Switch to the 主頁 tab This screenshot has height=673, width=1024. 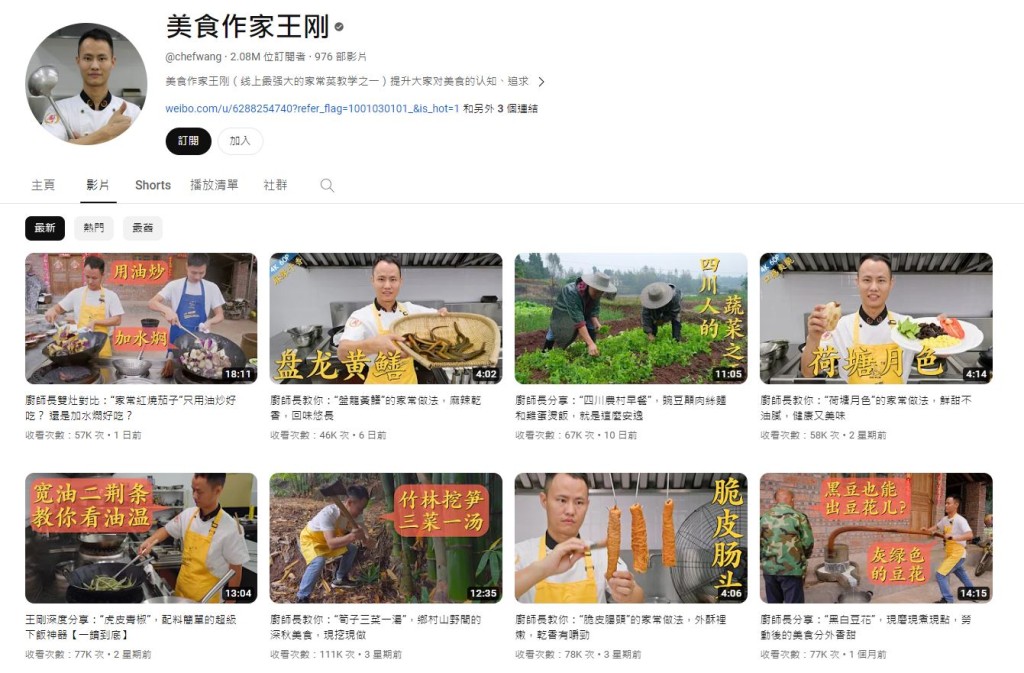tap(43, 185)
